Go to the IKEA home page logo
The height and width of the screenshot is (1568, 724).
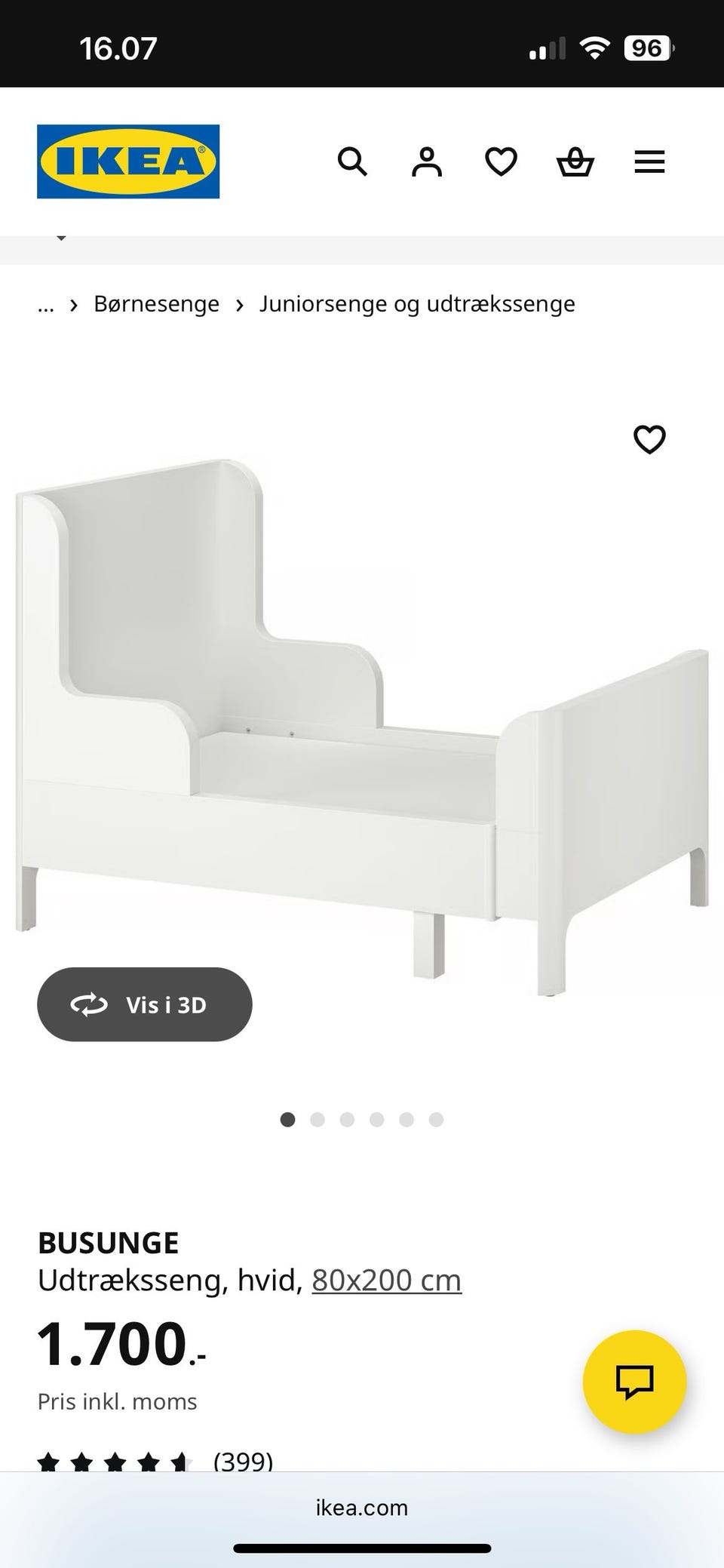128,161
